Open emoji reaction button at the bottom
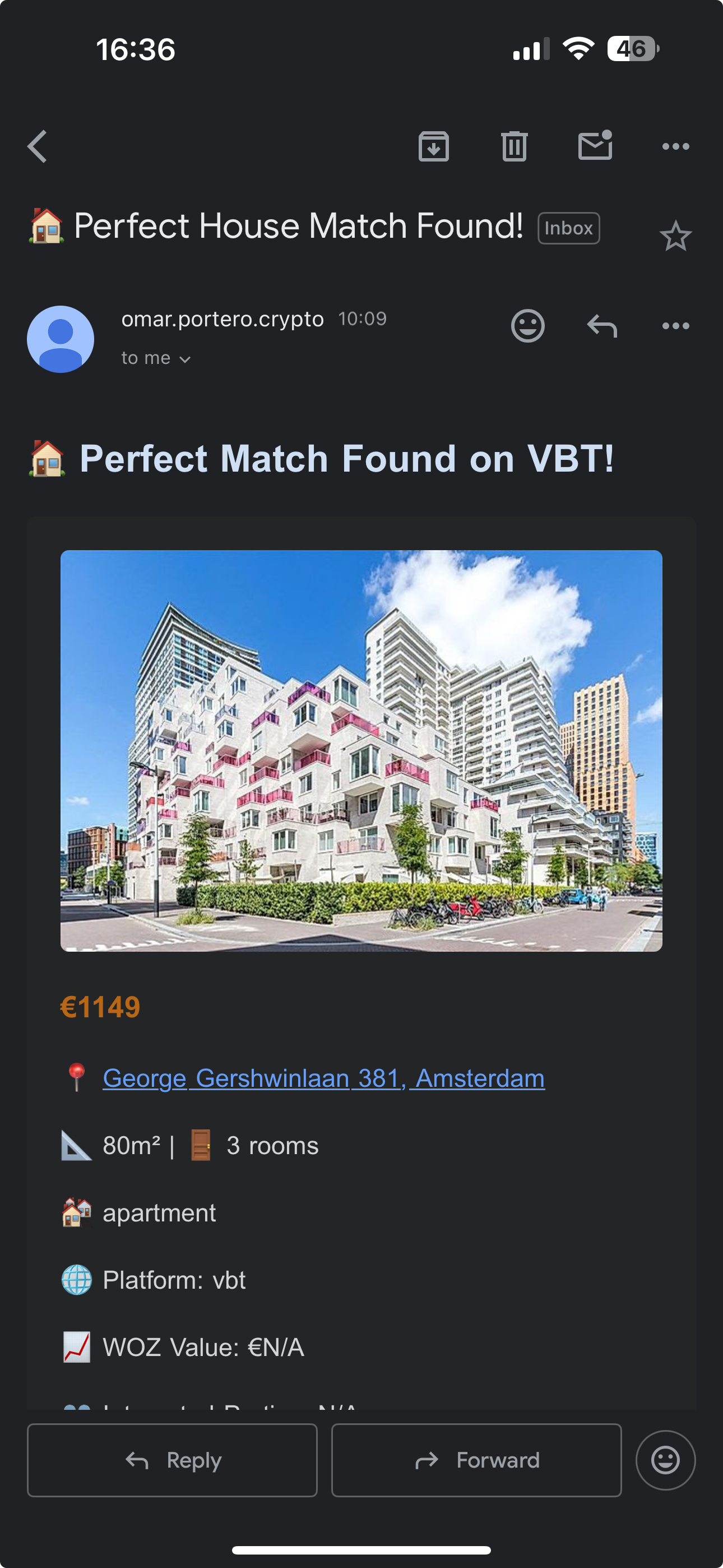The image size is (723, 1568). pyautogui.click(x=665, y=1460)
